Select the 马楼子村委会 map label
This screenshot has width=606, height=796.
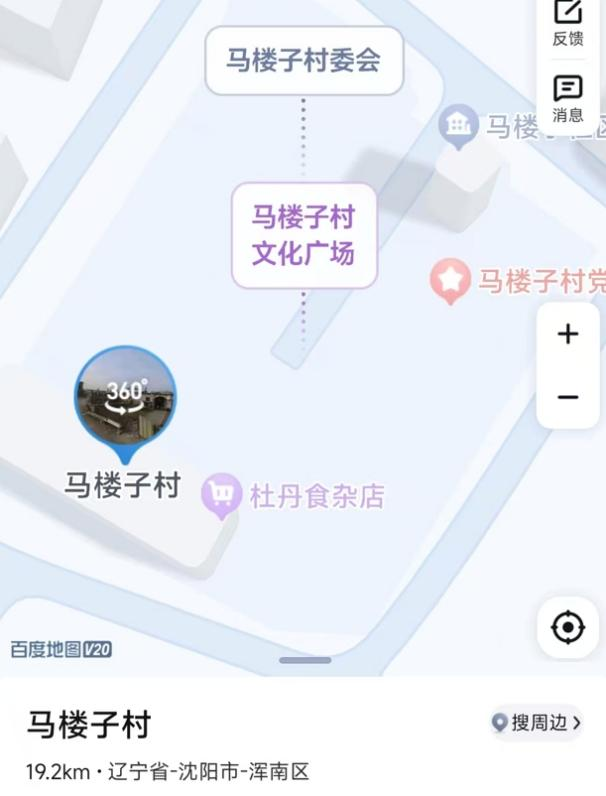pyautogui.click(x=304, y=61)
